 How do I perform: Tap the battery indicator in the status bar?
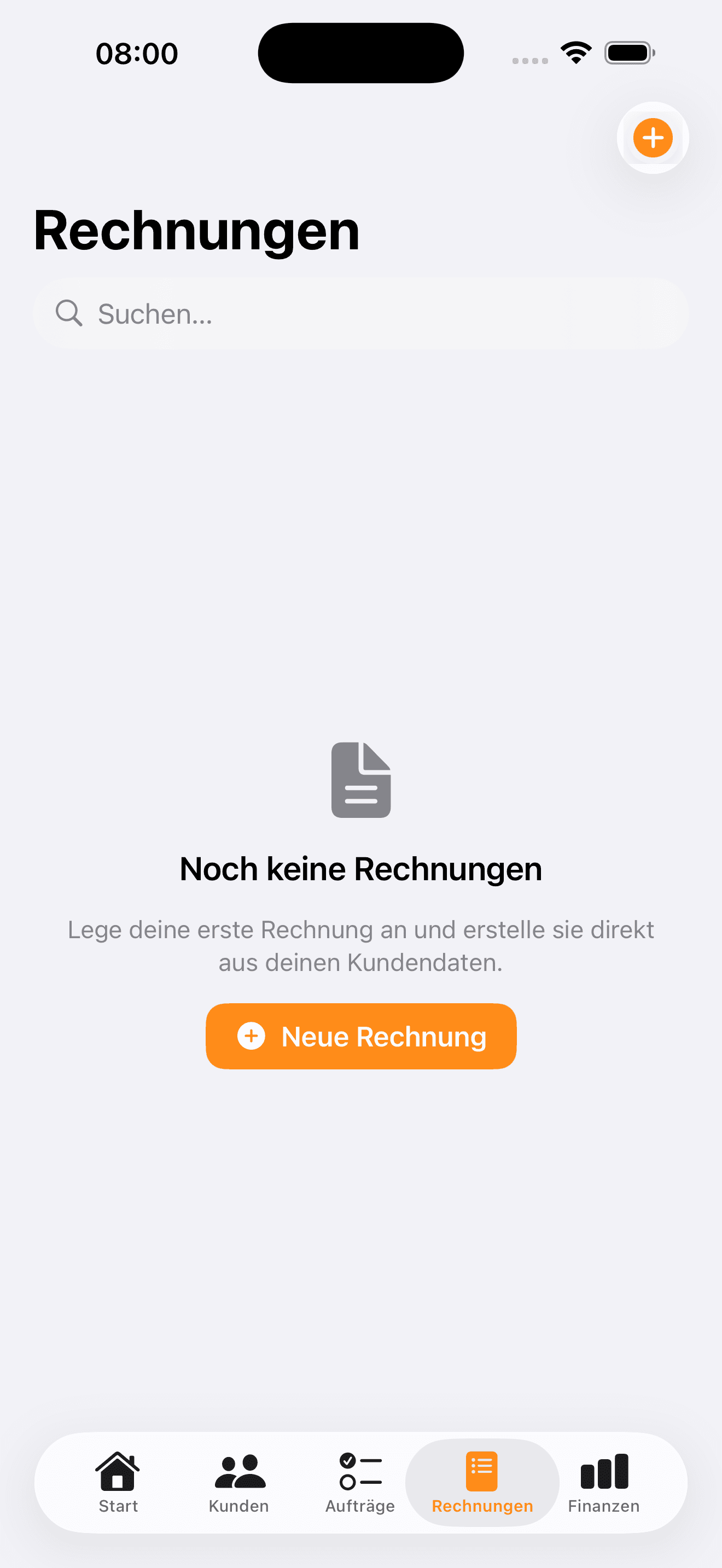point(628,52)
